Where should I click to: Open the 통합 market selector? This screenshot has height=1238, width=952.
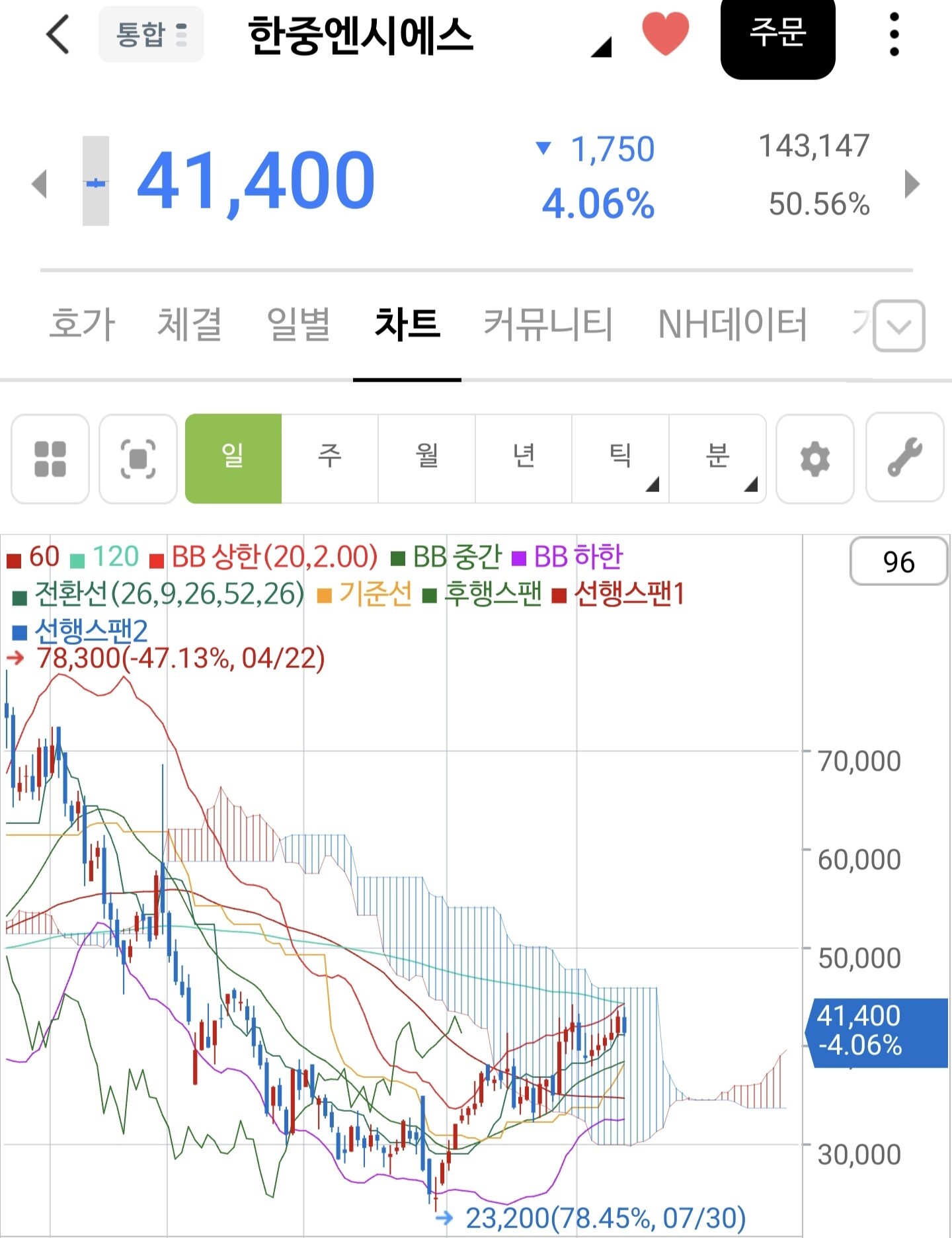tap(151, 34)
